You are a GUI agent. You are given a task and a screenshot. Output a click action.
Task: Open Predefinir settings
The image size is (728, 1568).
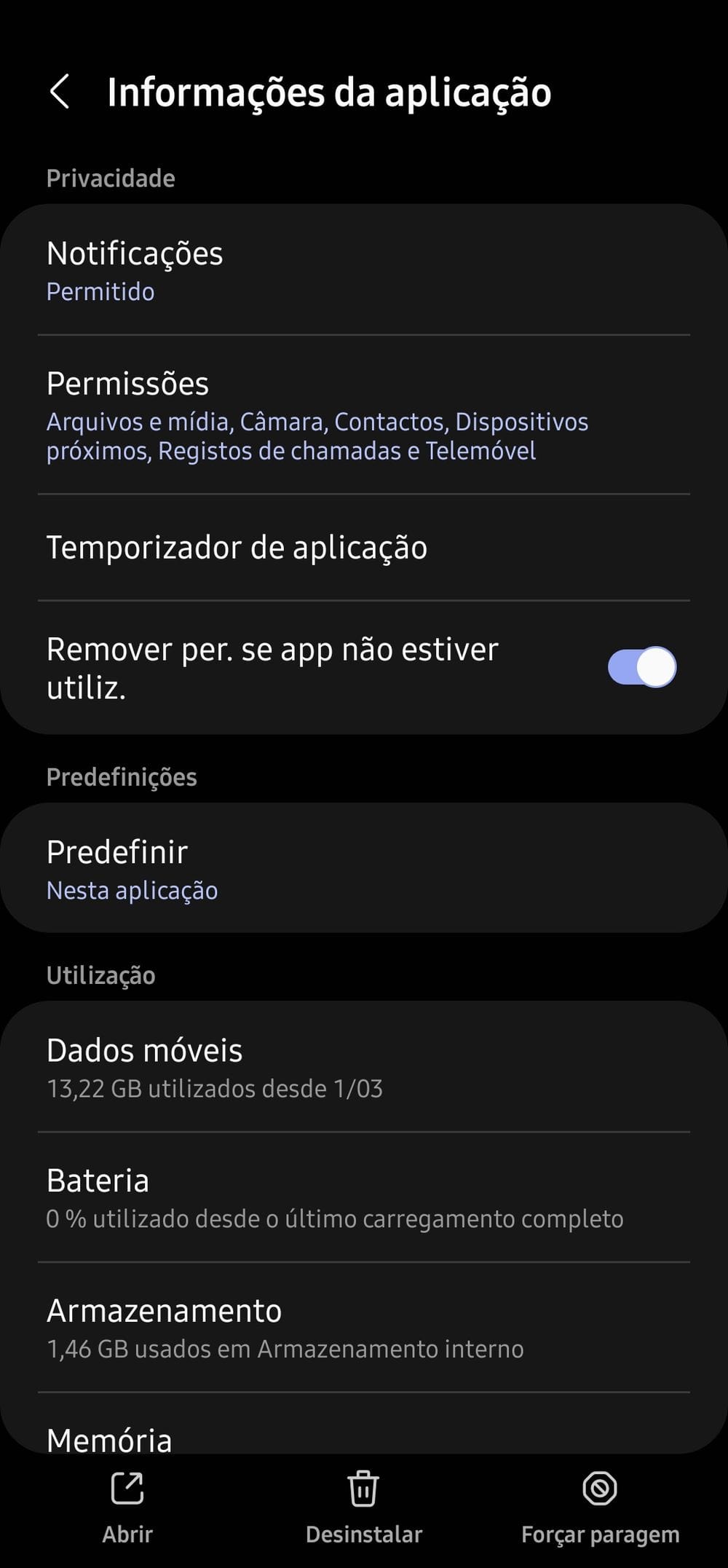tap(364, 868)
